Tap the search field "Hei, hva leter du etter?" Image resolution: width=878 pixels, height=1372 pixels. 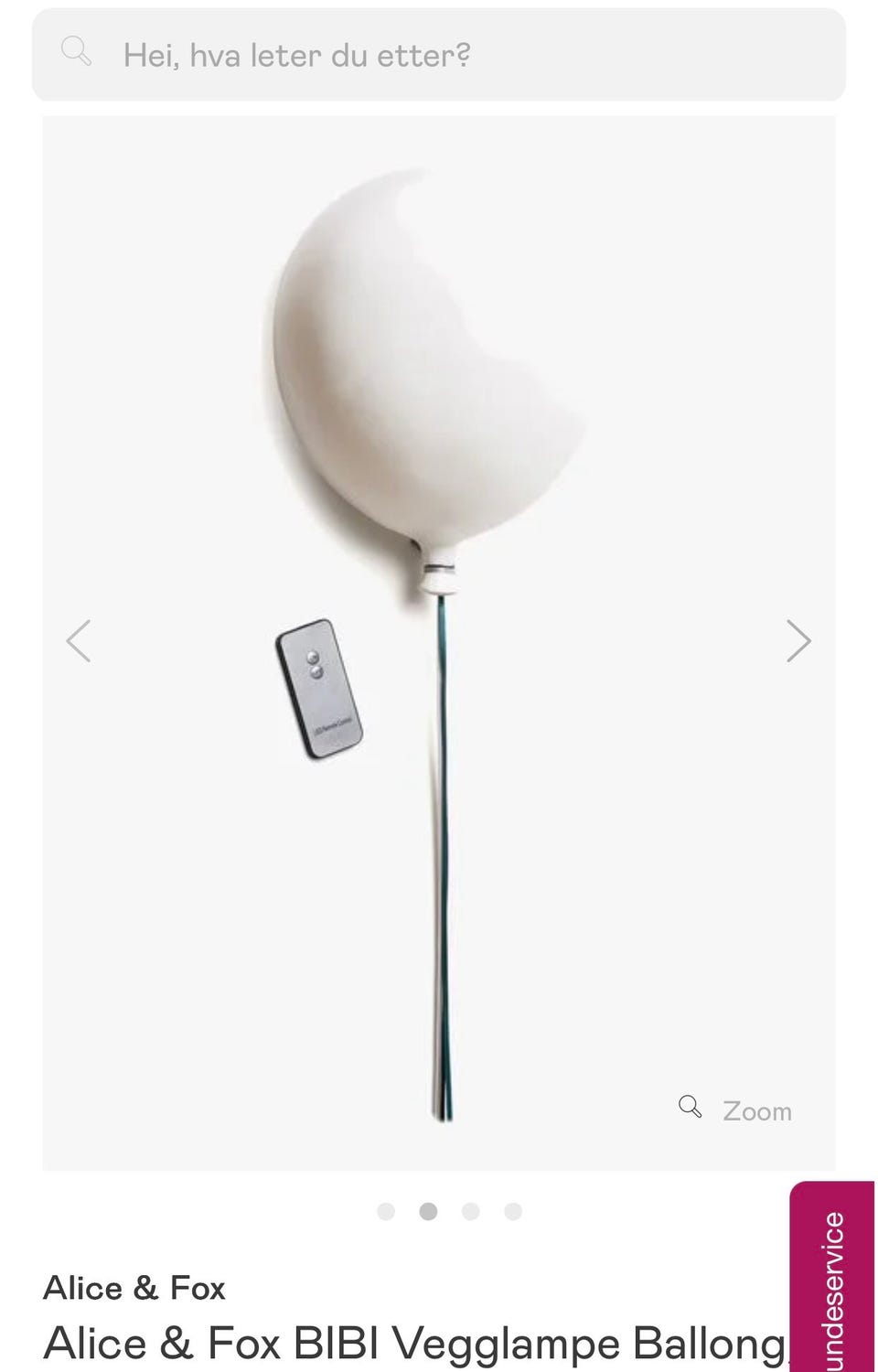[439, 55]
